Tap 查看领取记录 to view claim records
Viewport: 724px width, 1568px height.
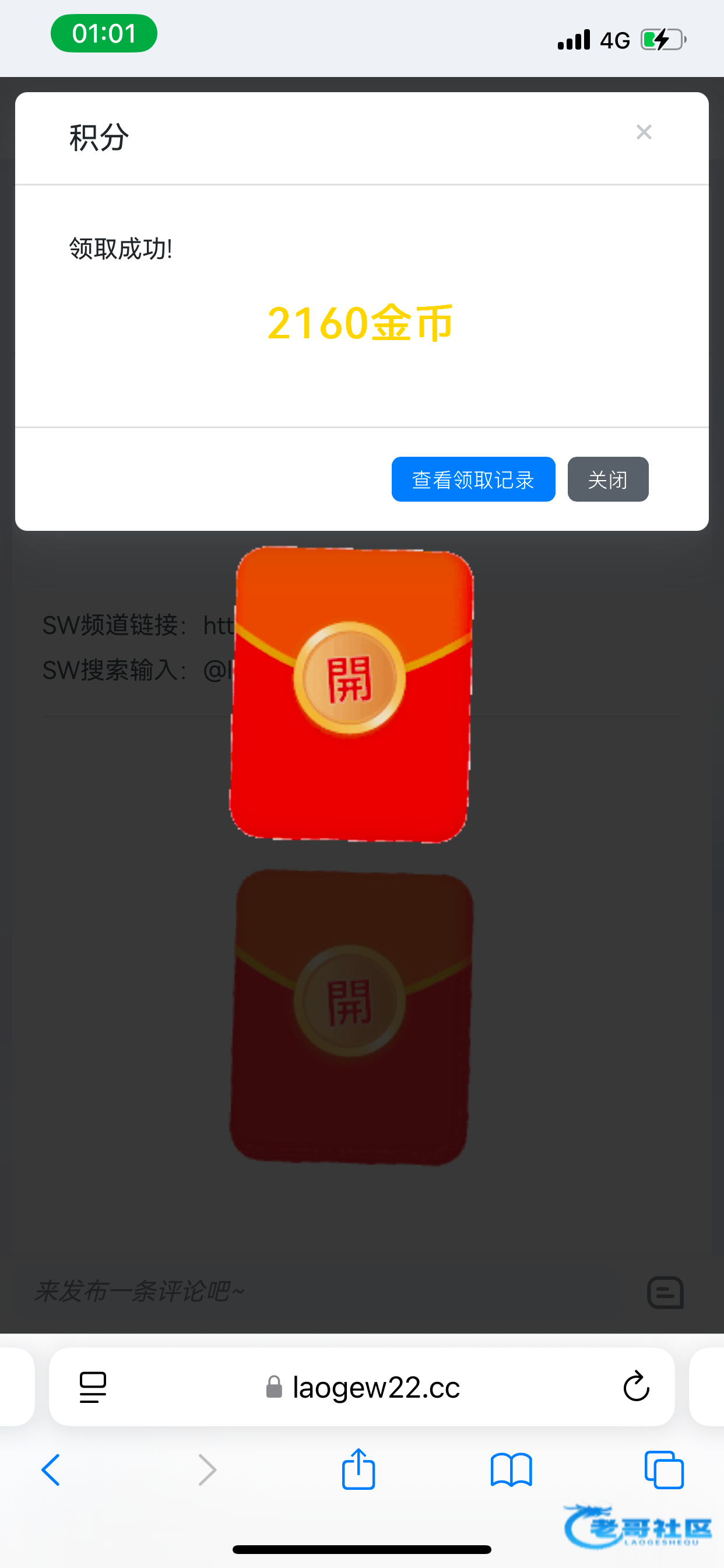click(x=473, y=479)
